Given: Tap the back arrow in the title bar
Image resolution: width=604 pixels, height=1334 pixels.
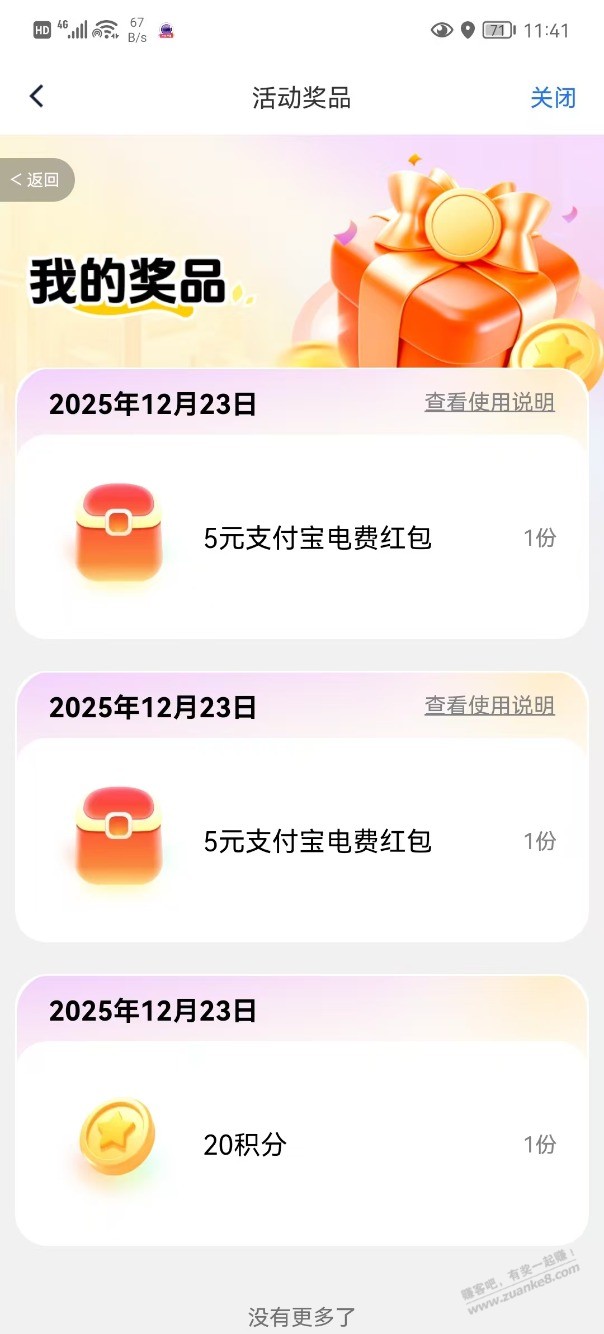Looking at the screenshot, I should click(x=37, y=97).
